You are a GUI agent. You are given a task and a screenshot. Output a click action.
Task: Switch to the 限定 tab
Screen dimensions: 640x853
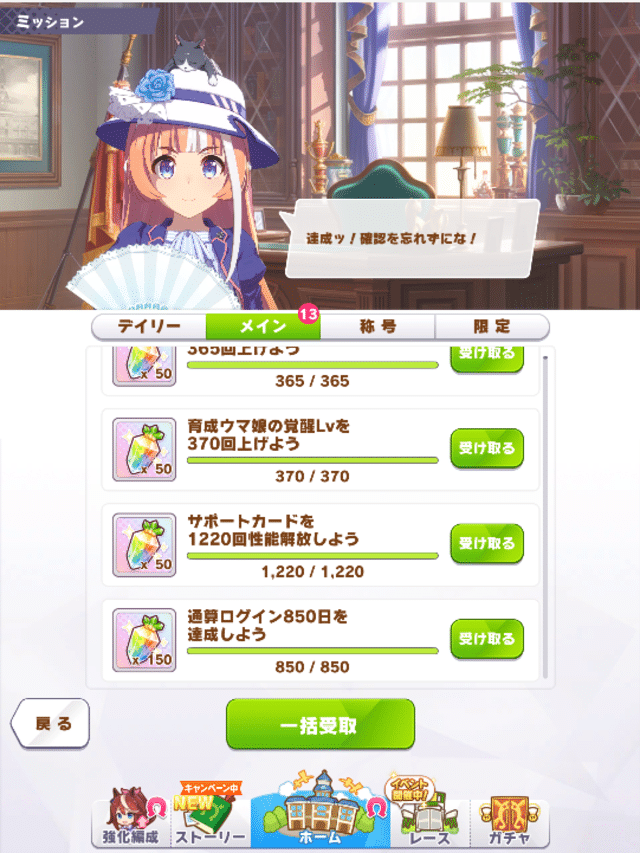[492, 327]
